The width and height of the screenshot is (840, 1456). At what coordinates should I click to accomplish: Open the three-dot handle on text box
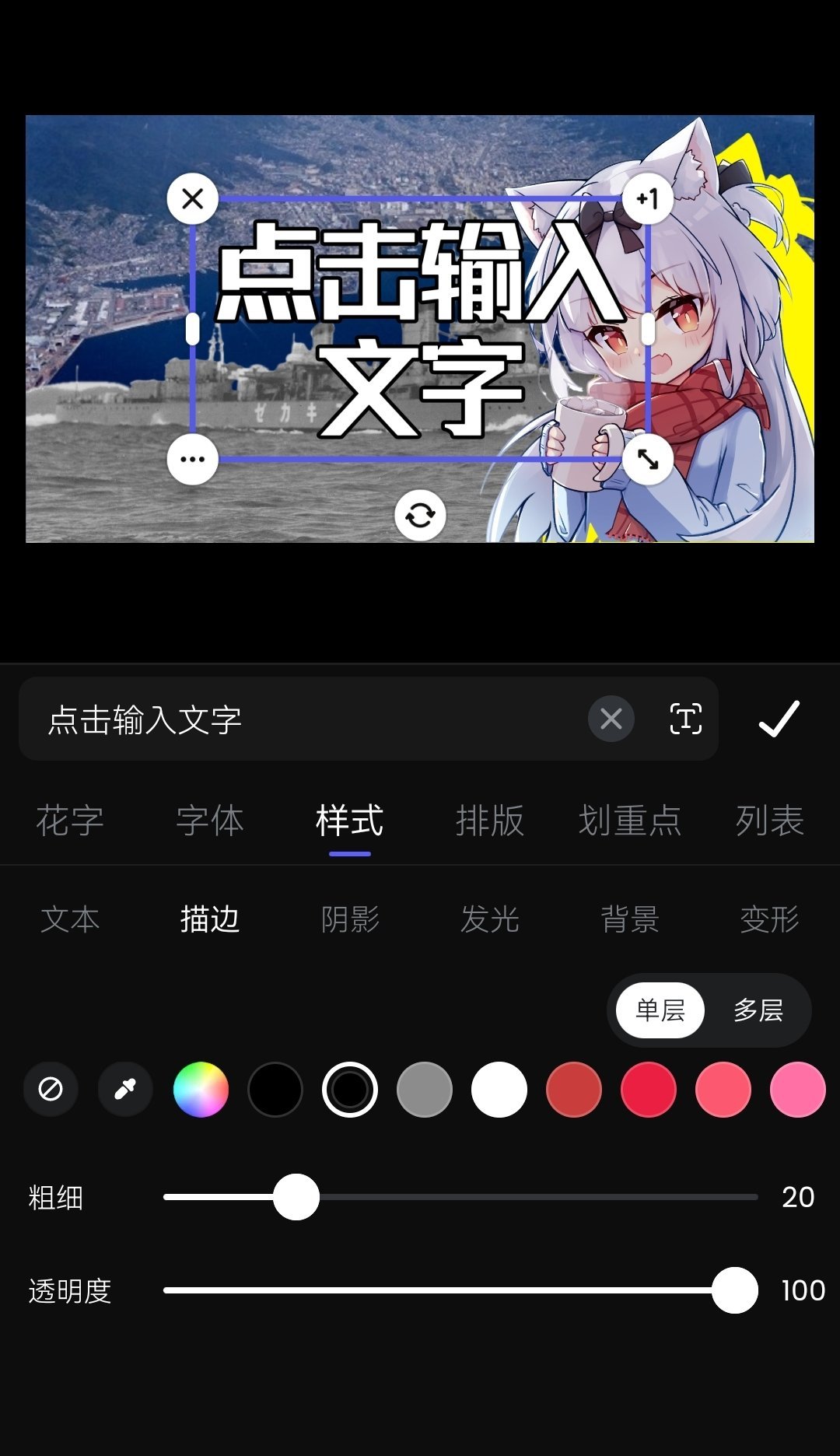(x=192, y=459)
